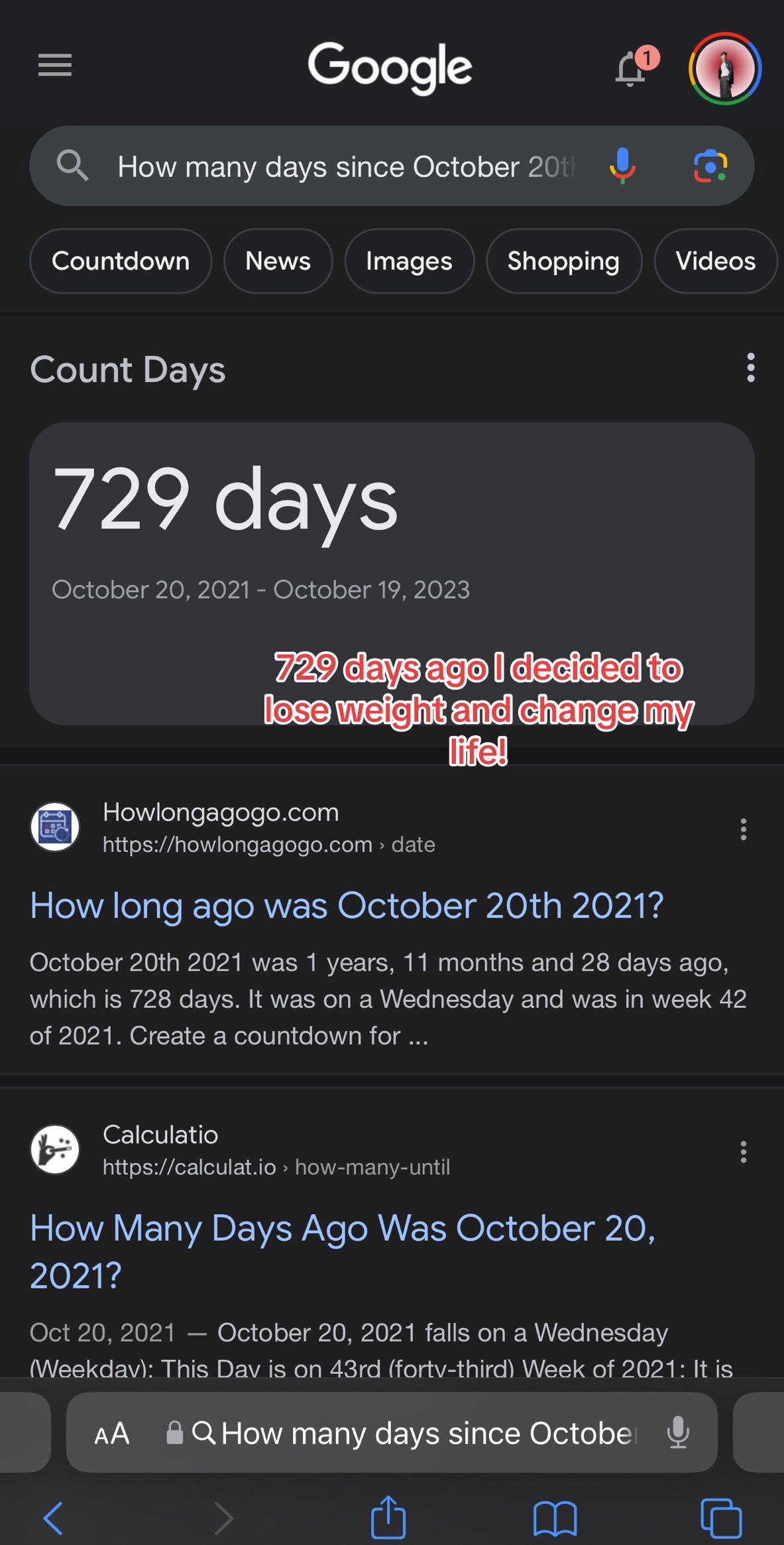Tap the AA page settings button
The image size is (784, 1545).
coord(112,1434)
